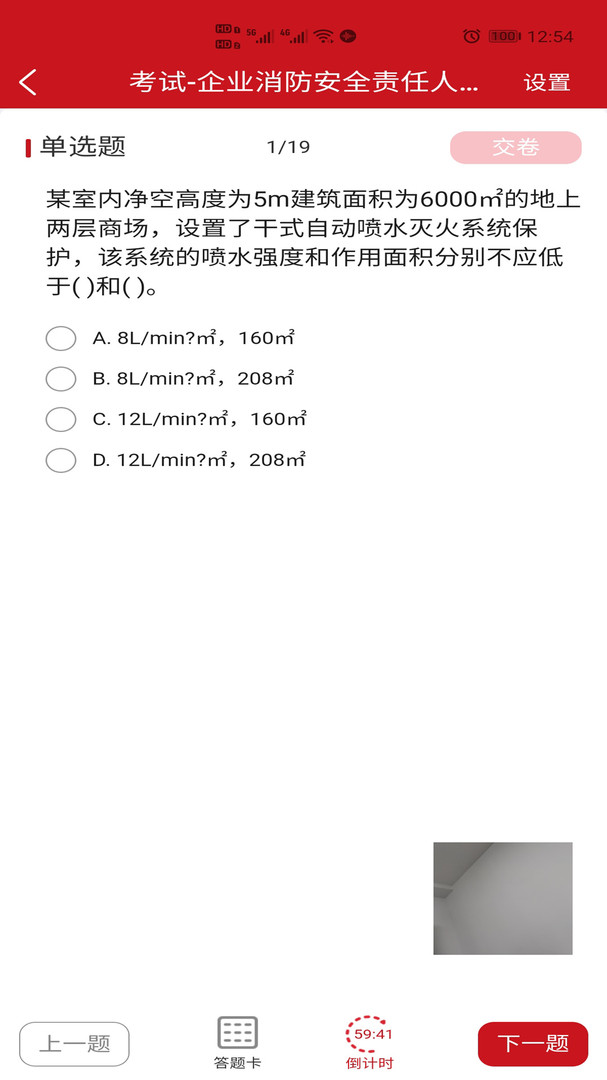This screenshot has width=607, height=1080.
Task: Go back using the top-left arrow
Action: click(x=28, y=83)
